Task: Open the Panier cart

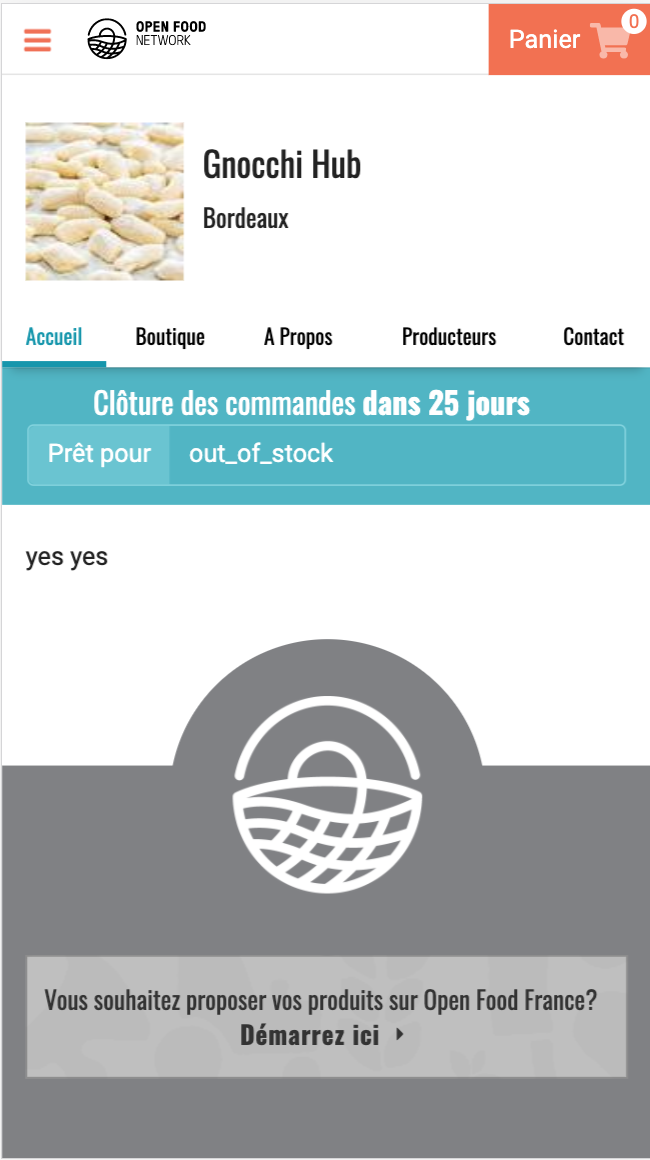Action: tap(569, 39)
